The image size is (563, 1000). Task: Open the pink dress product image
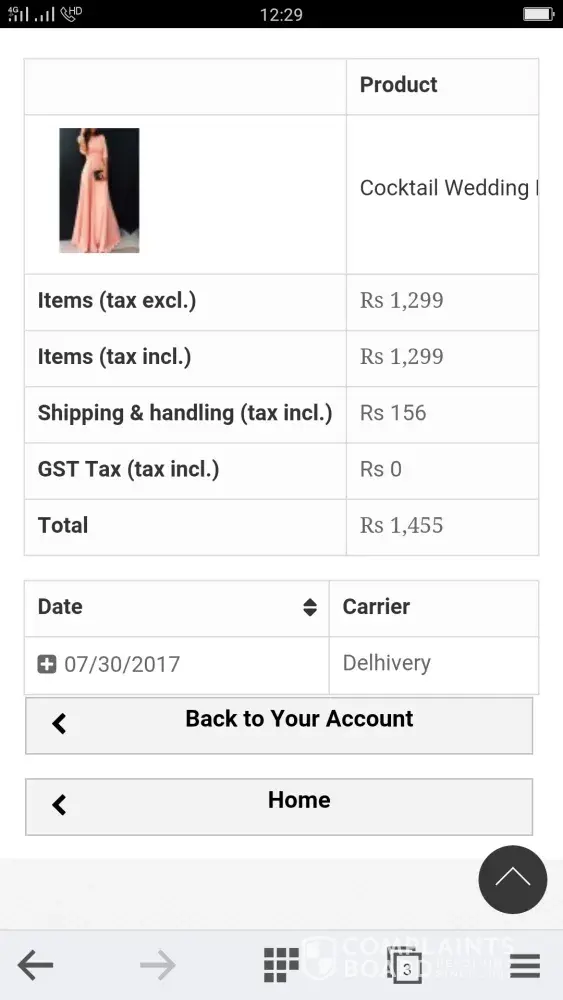[99, 191]
